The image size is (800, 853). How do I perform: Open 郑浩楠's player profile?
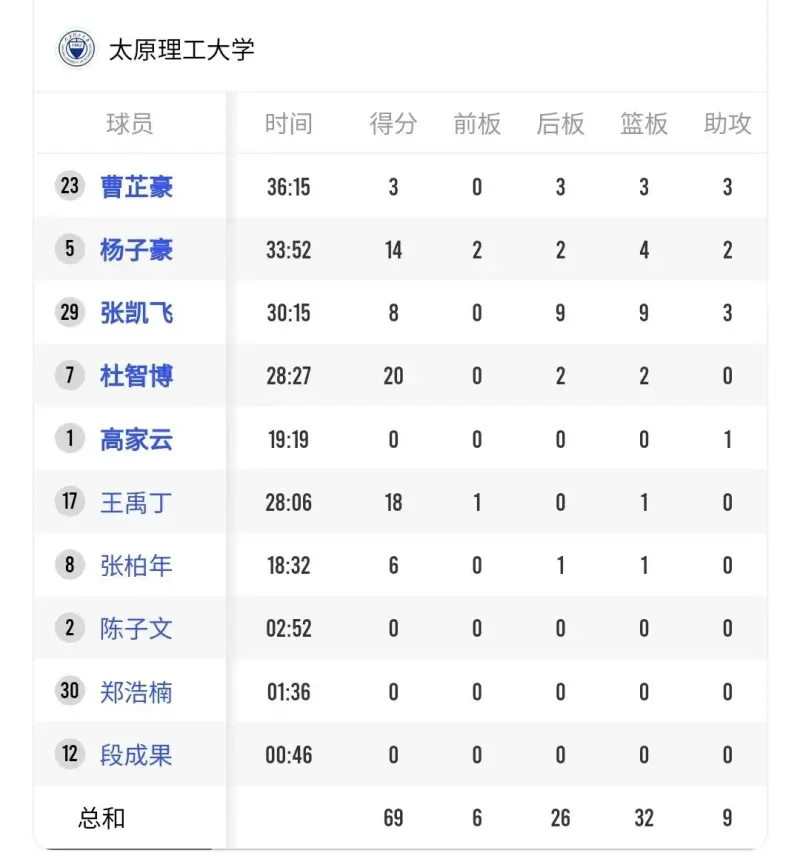136,691
